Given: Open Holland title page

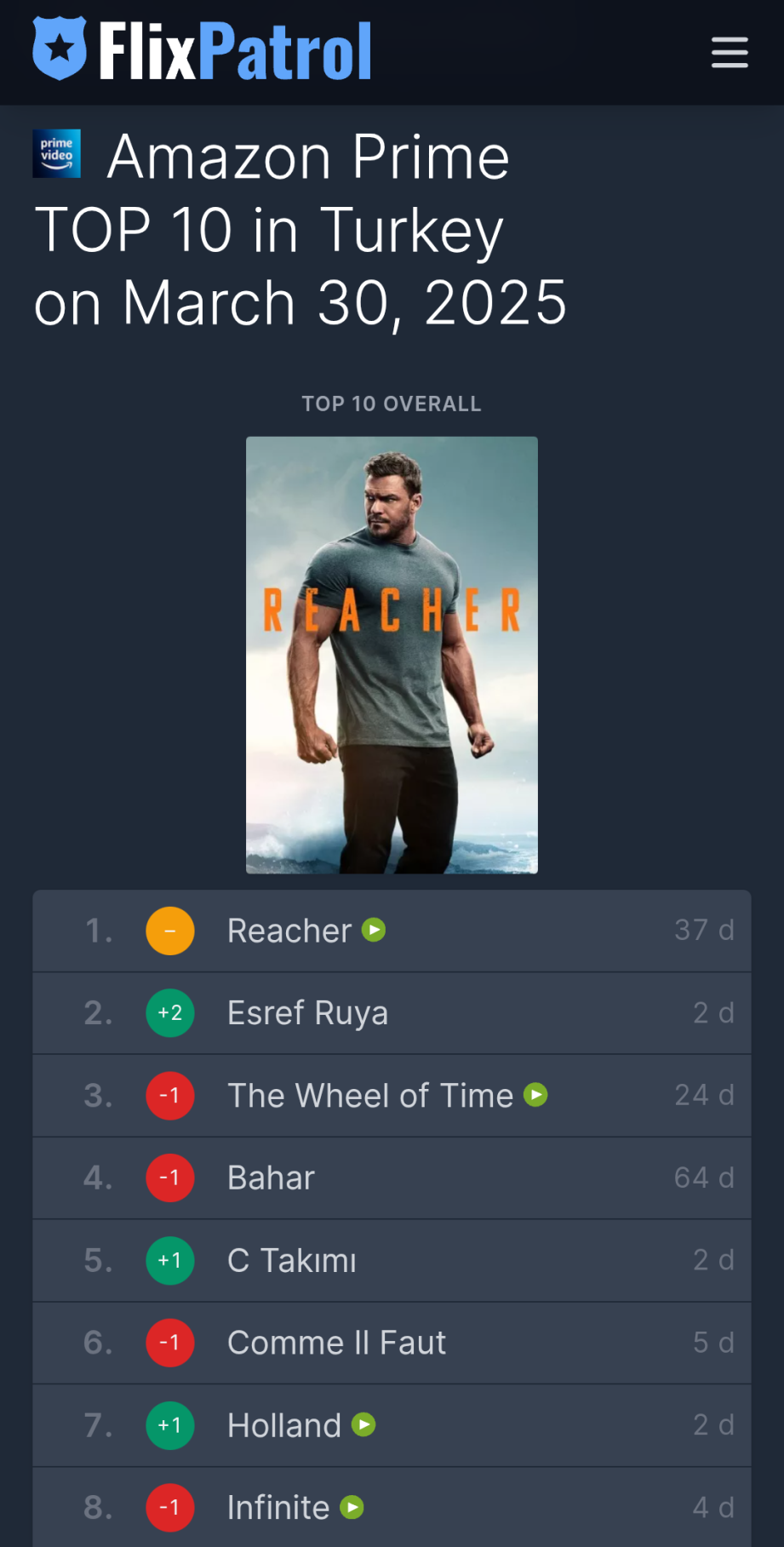Looking at the screenshot, I should 284,1425.
